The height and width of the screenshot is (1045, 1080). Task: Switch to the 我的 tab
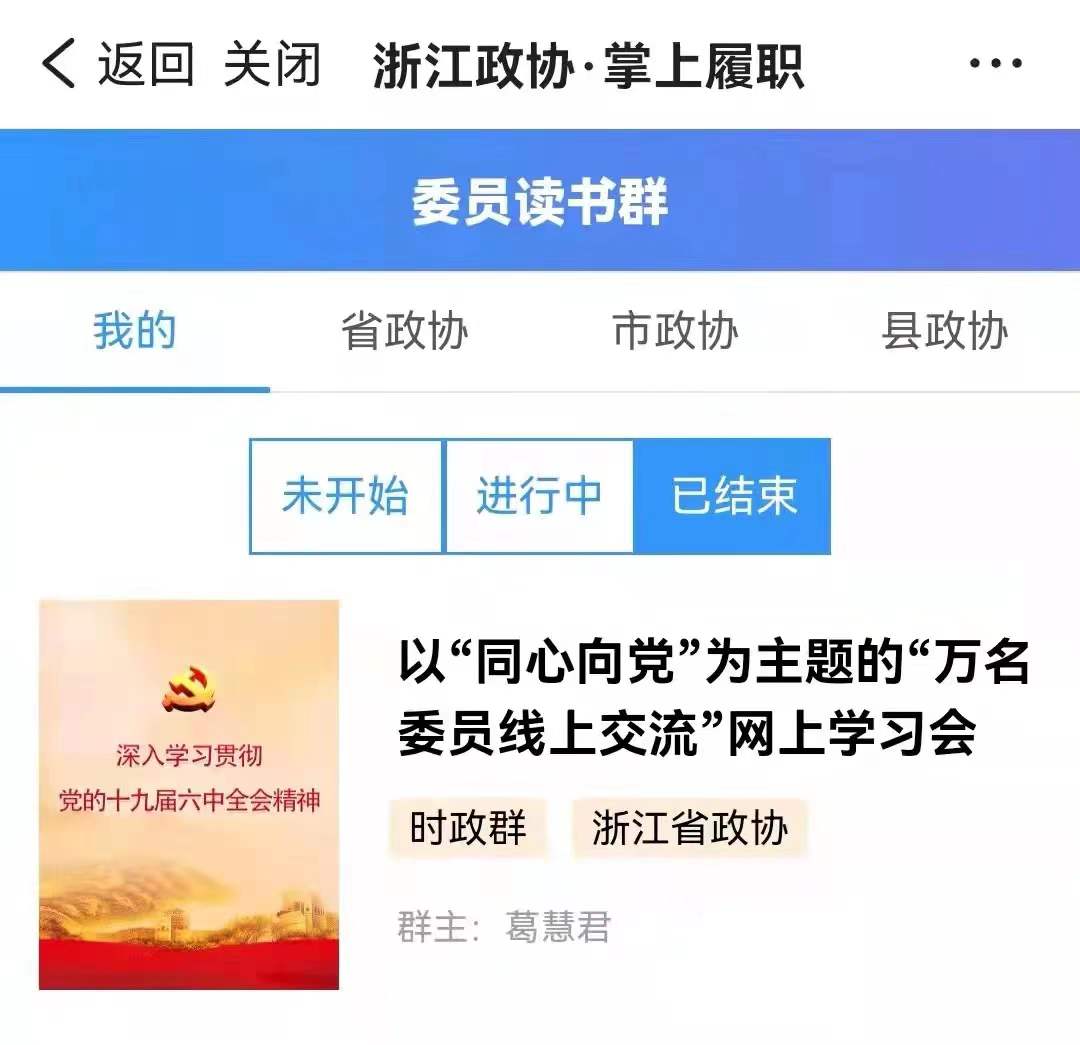(x=135, y=331)
